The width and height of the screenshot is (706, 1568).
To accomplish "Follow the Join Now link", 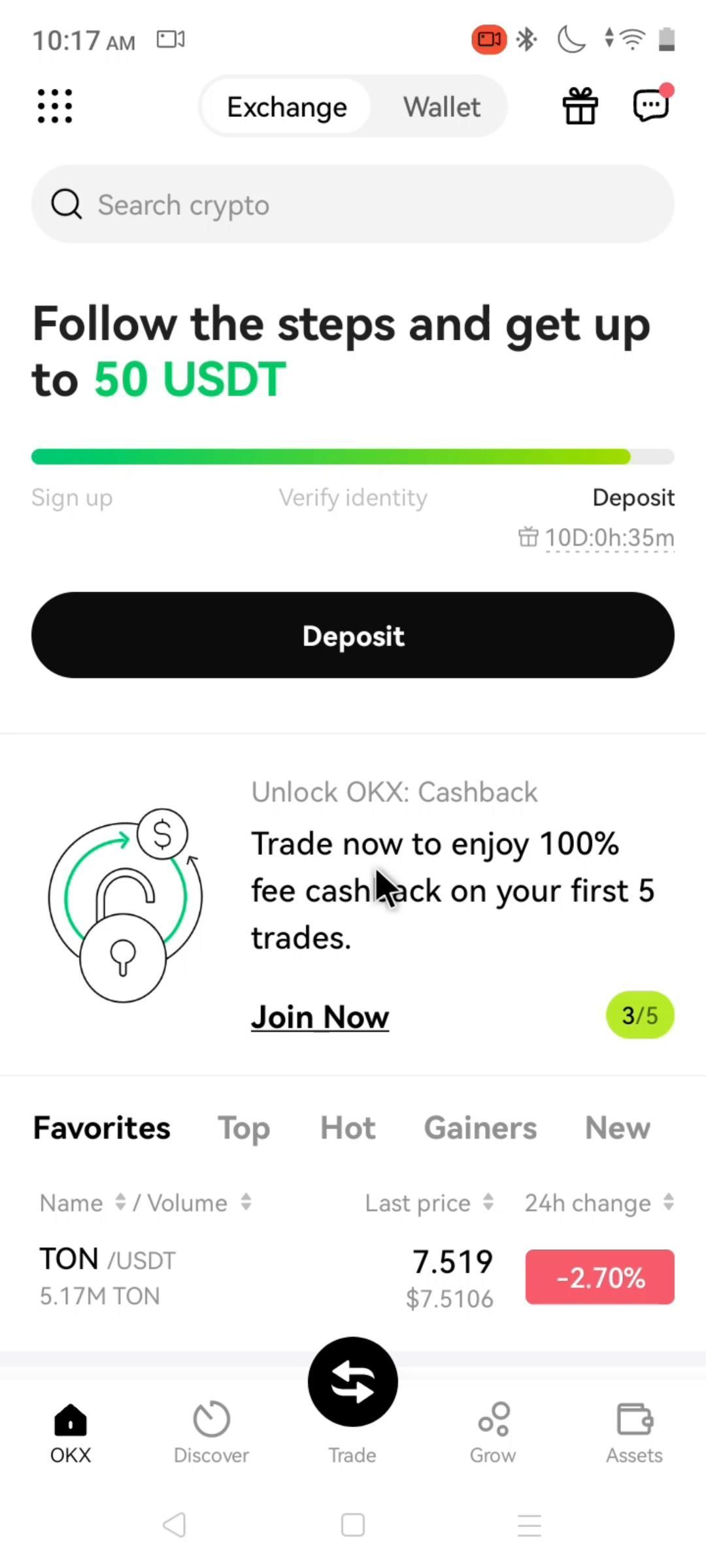I will [x=320, y=1017].
